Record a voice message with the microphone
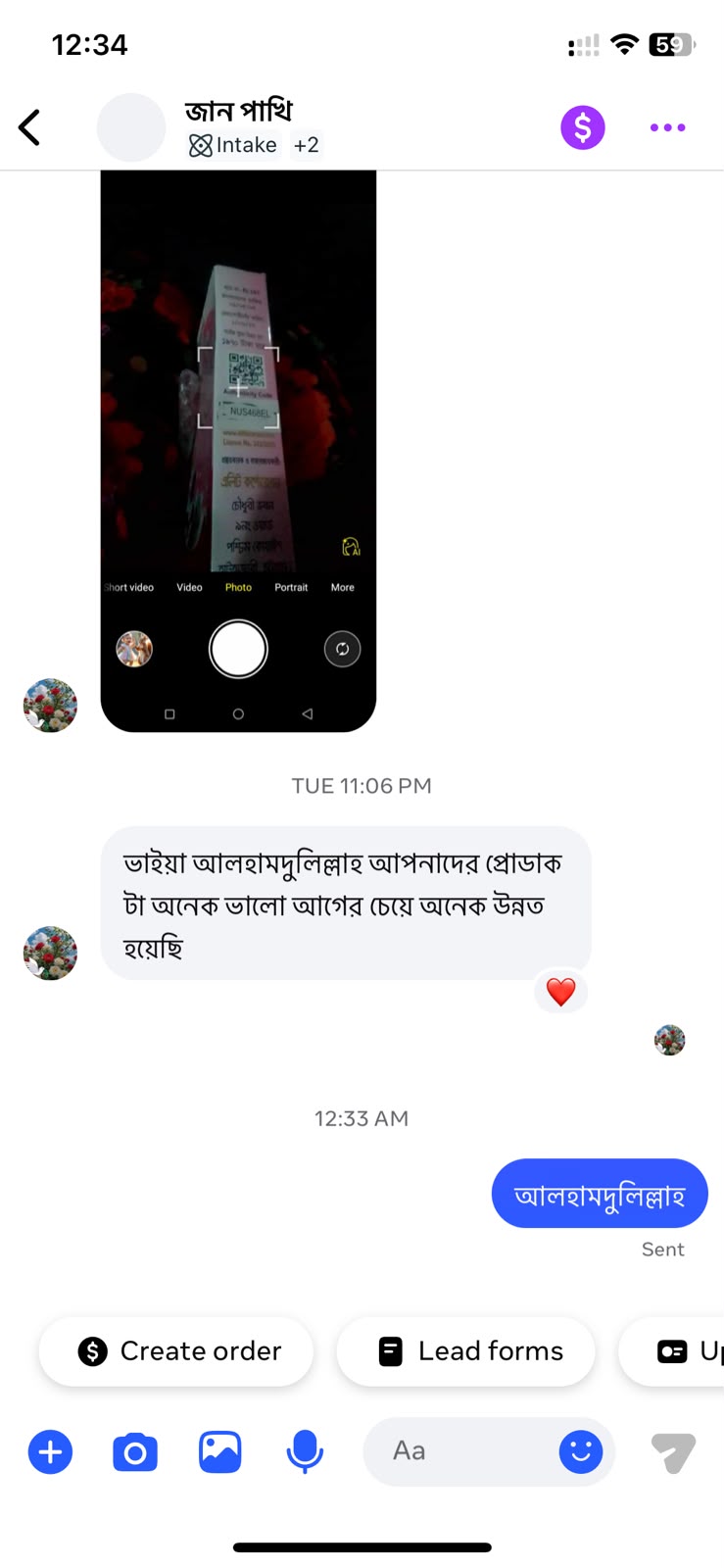This screenshot has width=724, height=1568. pyautogui.click(x=305, y=1451)
